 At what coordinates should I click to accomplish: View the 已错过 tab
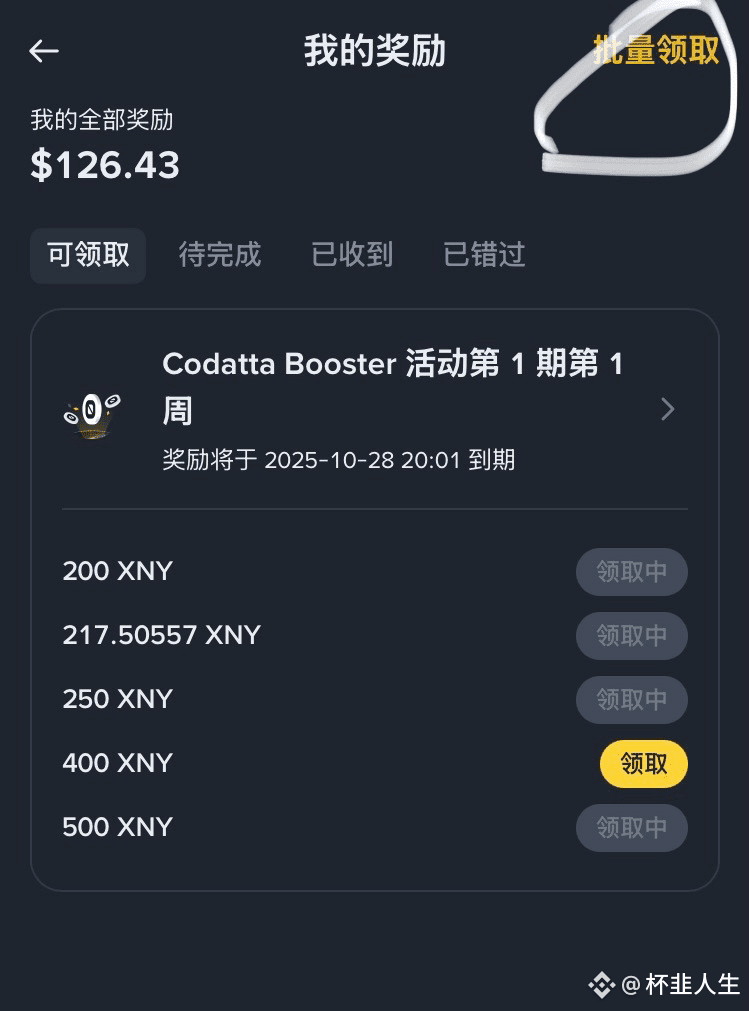(x=484, y=255)
